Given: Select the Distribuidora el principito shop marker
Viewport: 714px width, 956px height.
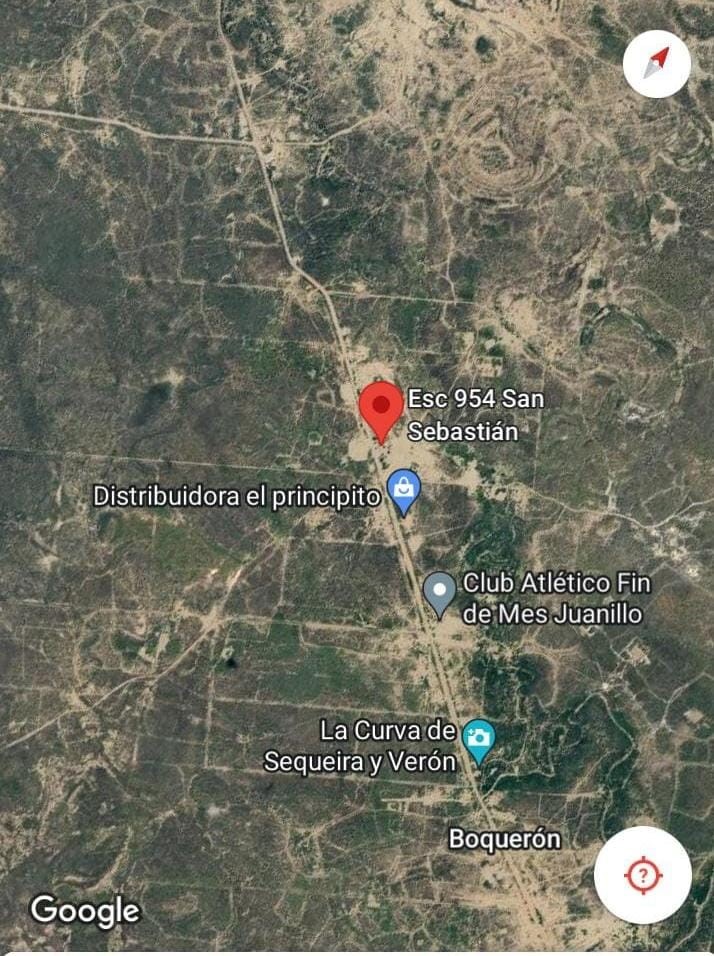Looking at the screenshot, I should tap(404, 490).
